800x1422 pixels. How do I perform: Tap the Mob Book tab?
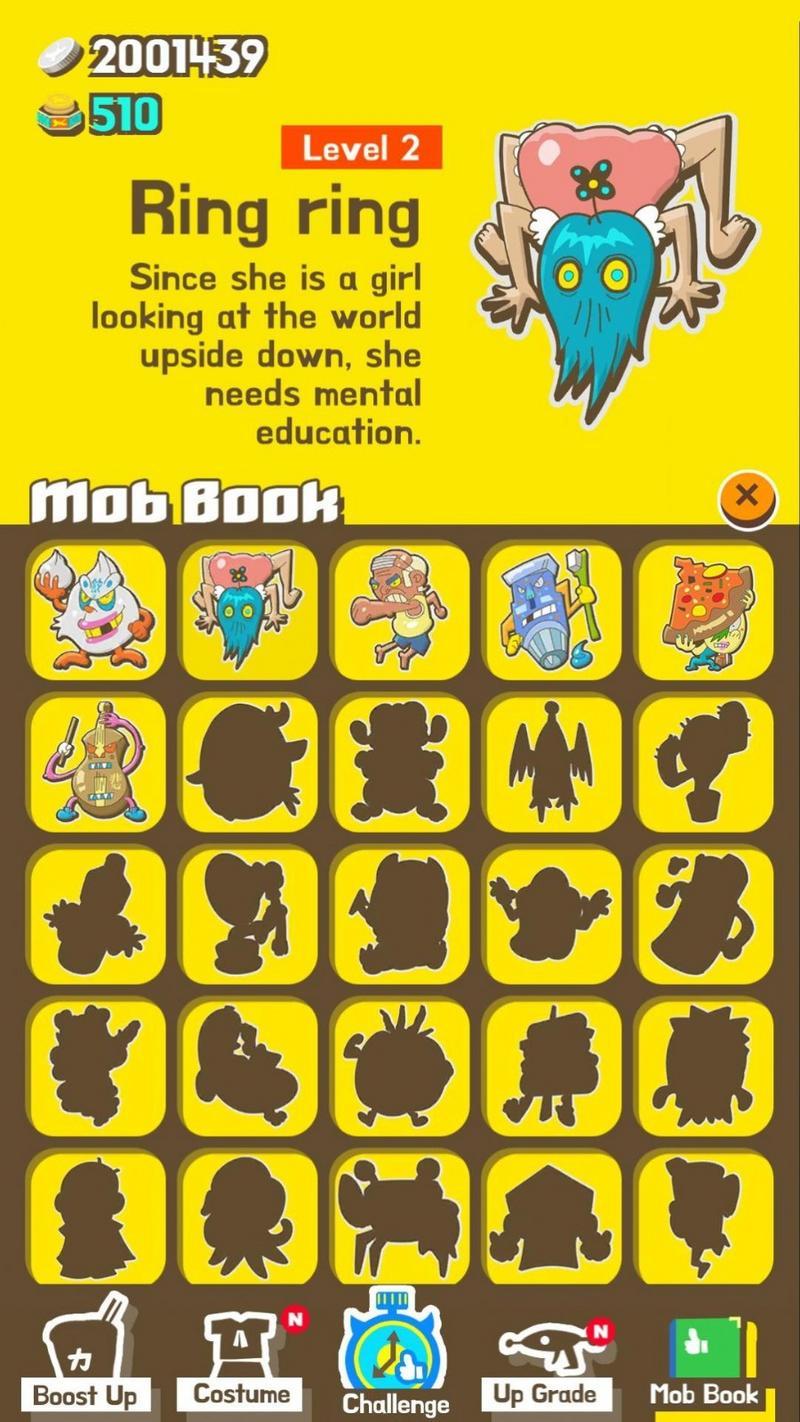pyautogui.click(x=704, y=1360)
